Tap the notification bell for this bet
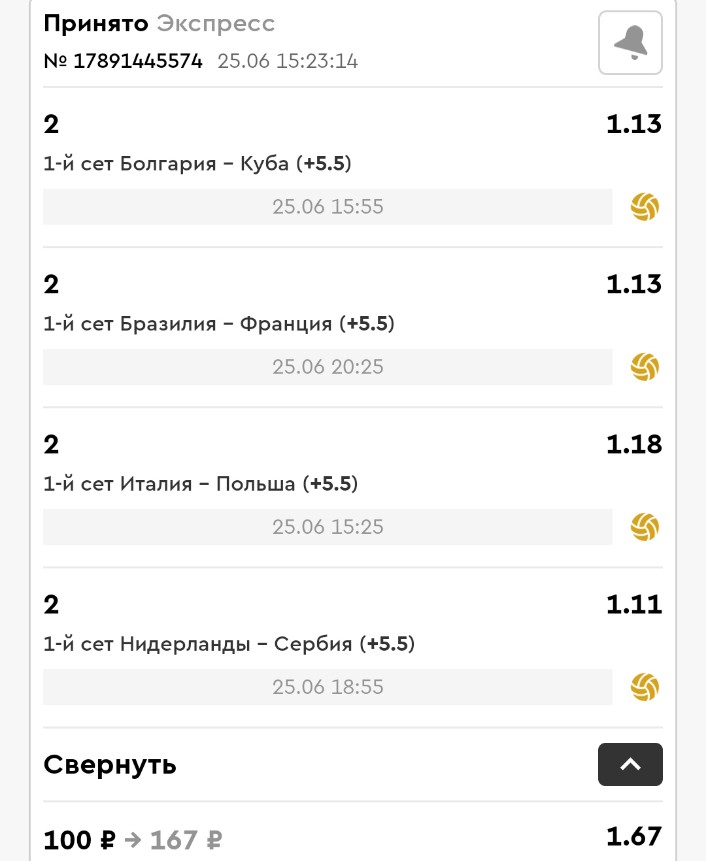The height and width of the screenshot is (861, 706). coord(630,42)
